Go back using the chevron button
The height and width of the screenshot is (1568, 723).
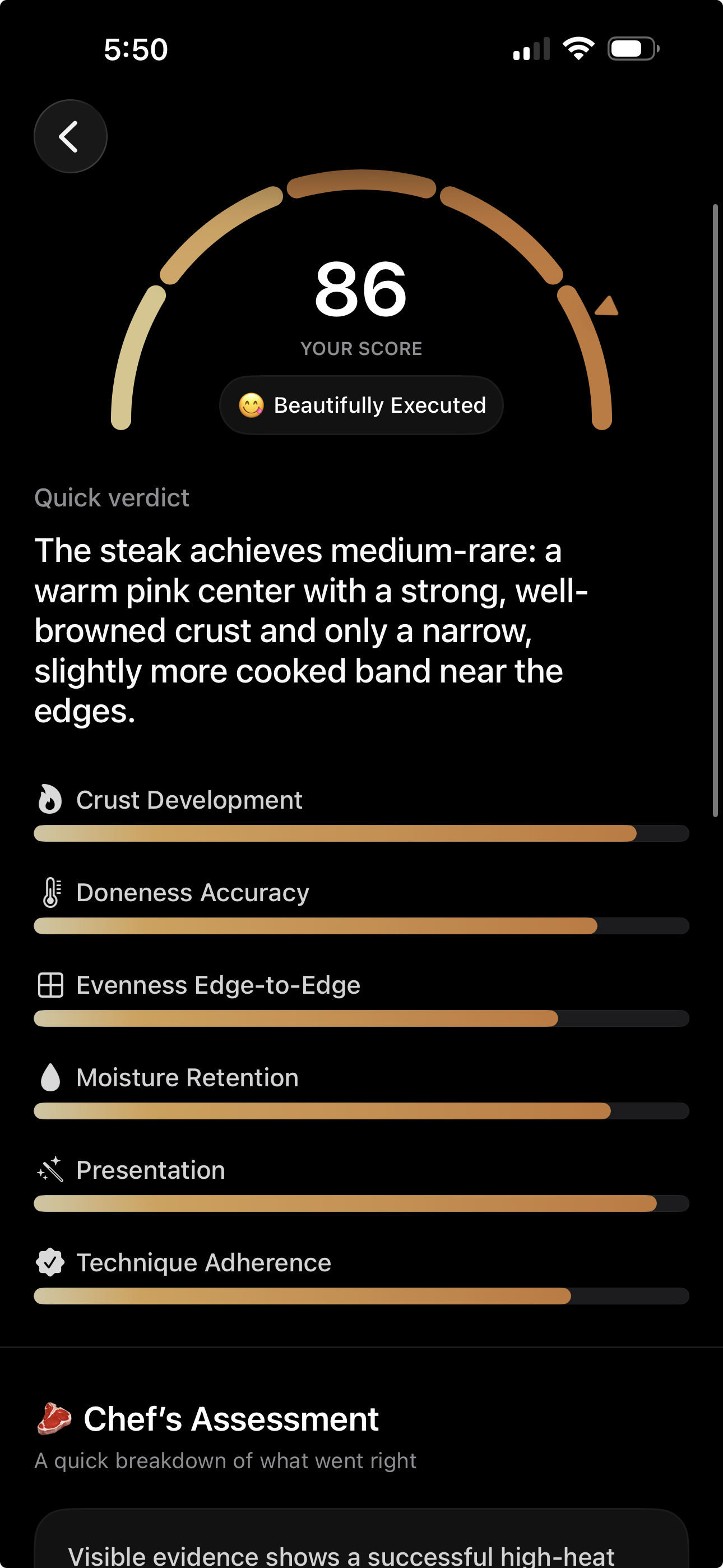[x=70, y=136]
